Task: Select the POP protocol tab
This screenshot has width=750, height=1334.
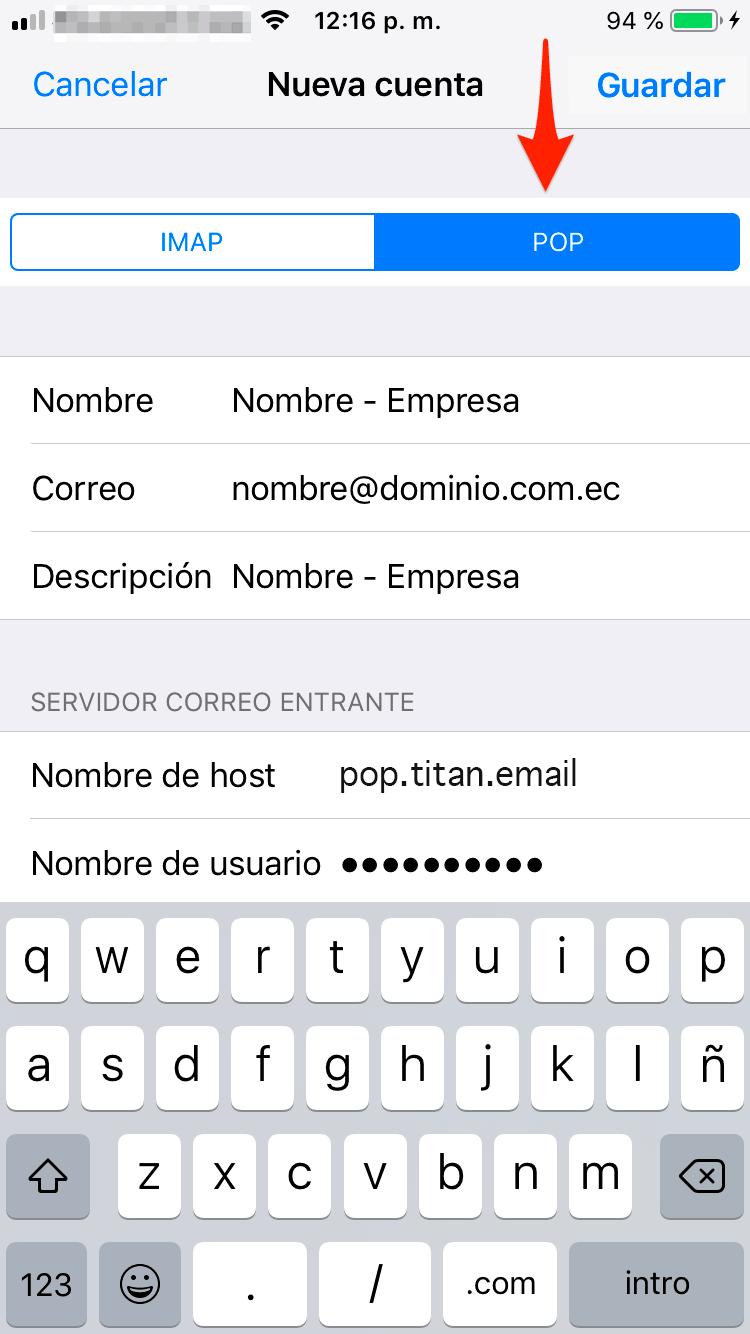Action: [x=557, y=242]
